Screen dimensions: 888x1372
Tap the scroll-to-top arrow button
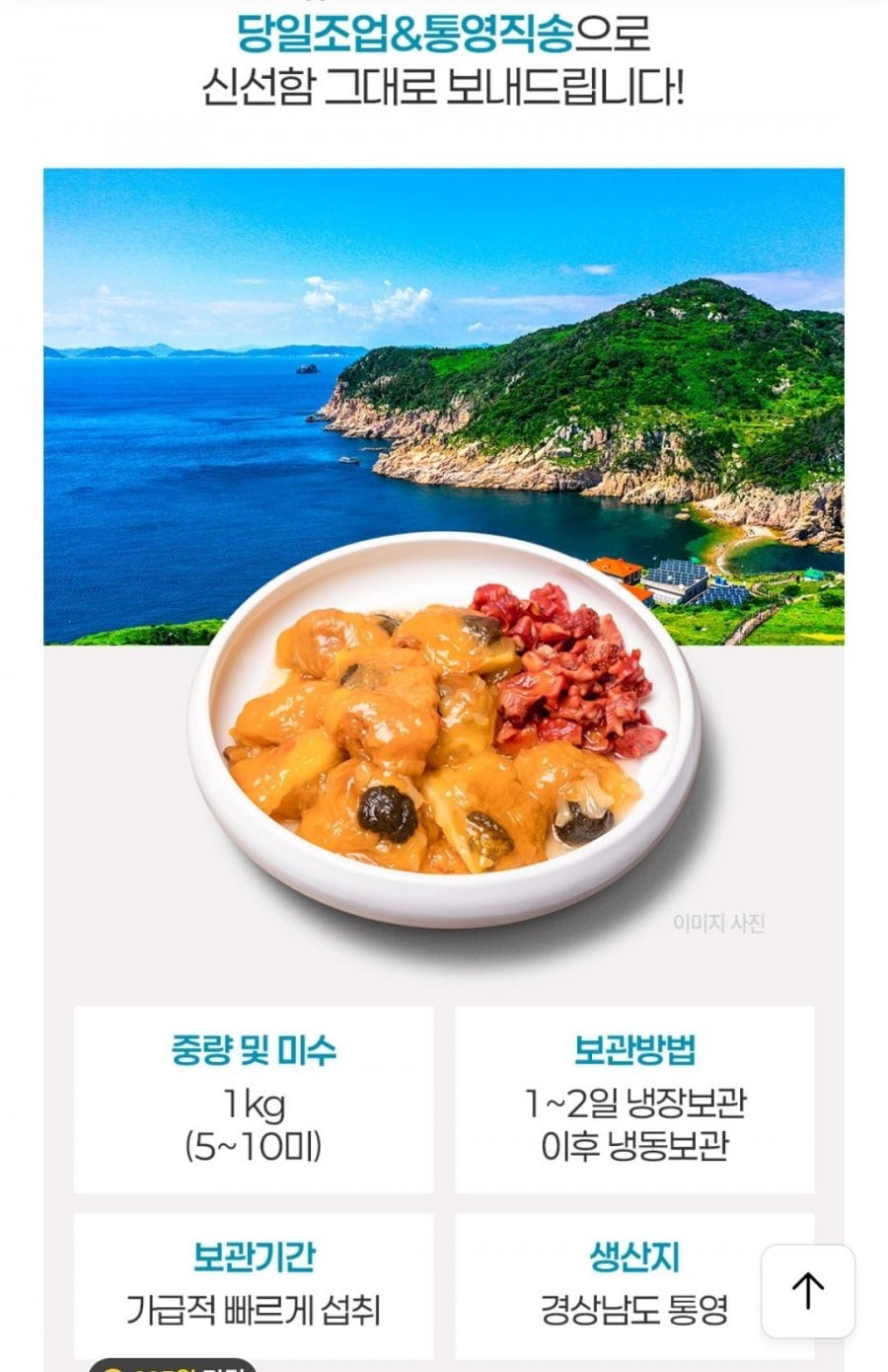pyautogui.click(x=808, y=1290)
